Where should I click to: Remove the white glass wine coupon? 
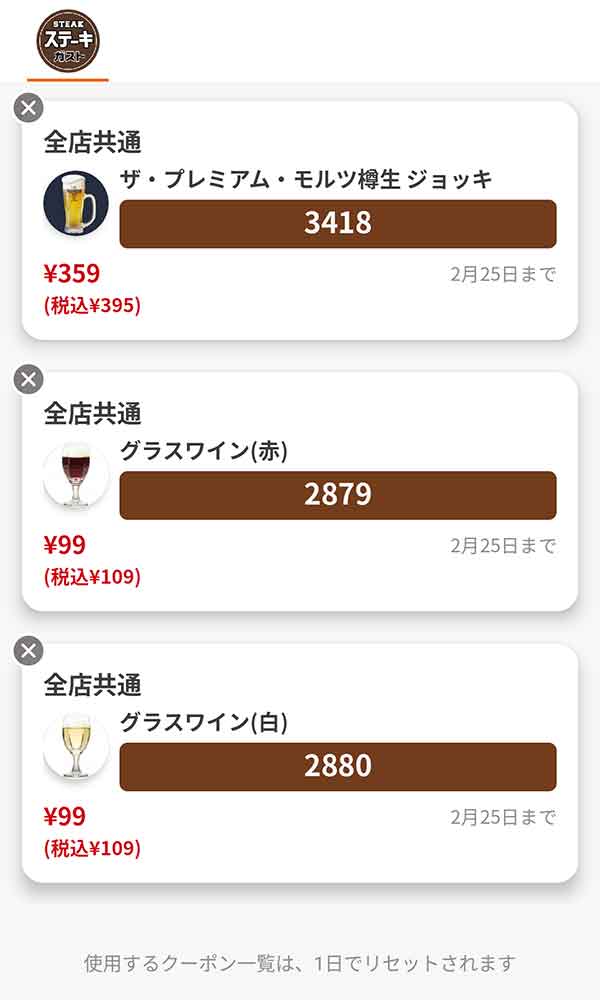coord(29,651)
